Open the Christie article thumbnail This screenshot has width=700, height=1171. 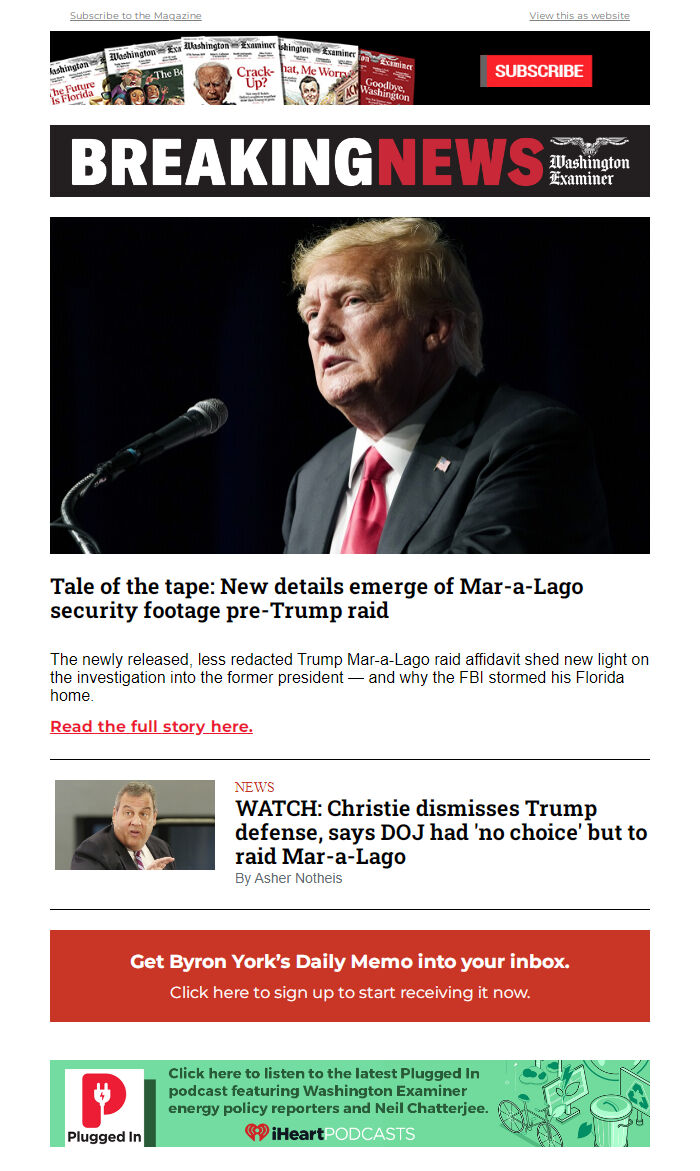(x=135, y=825)
